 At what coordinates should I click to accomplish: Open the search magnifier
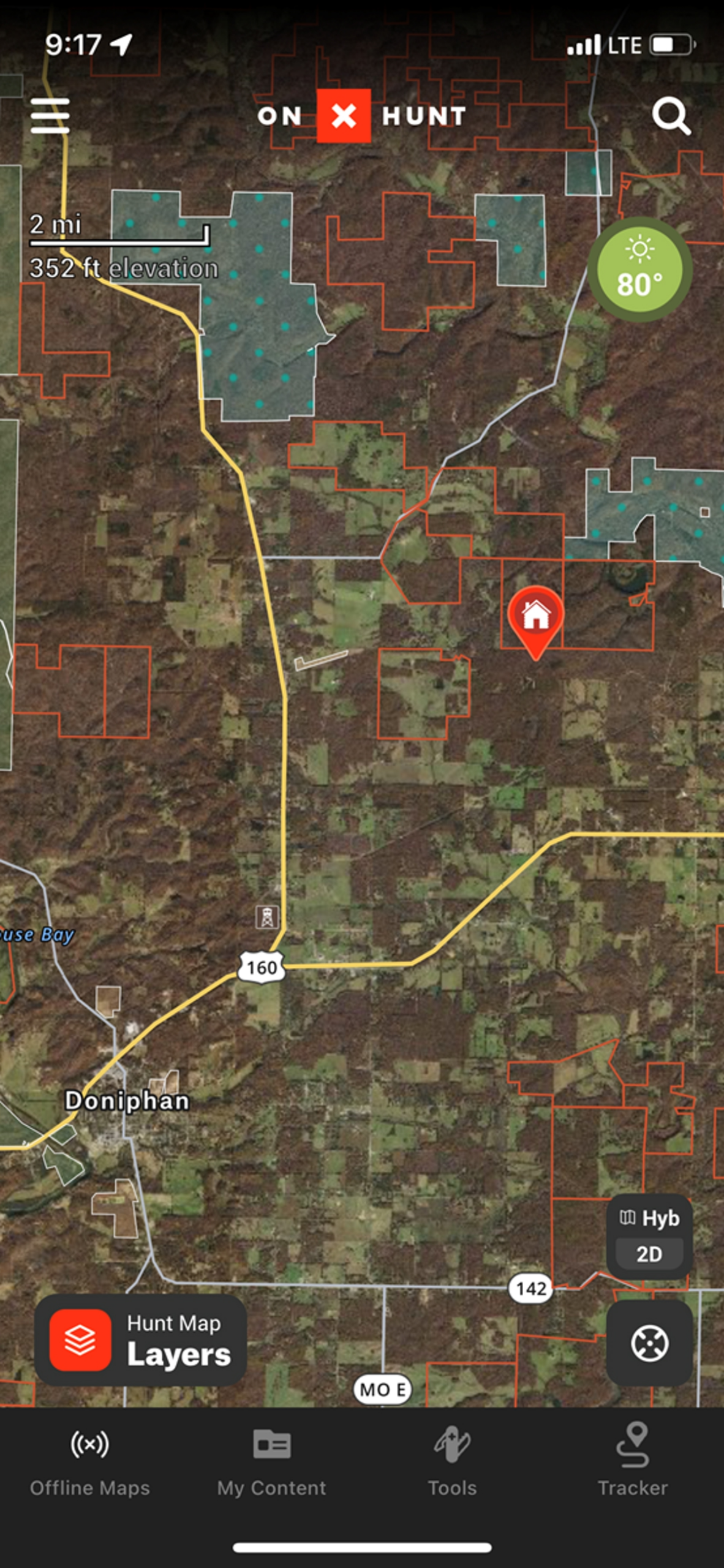[671, 116]
